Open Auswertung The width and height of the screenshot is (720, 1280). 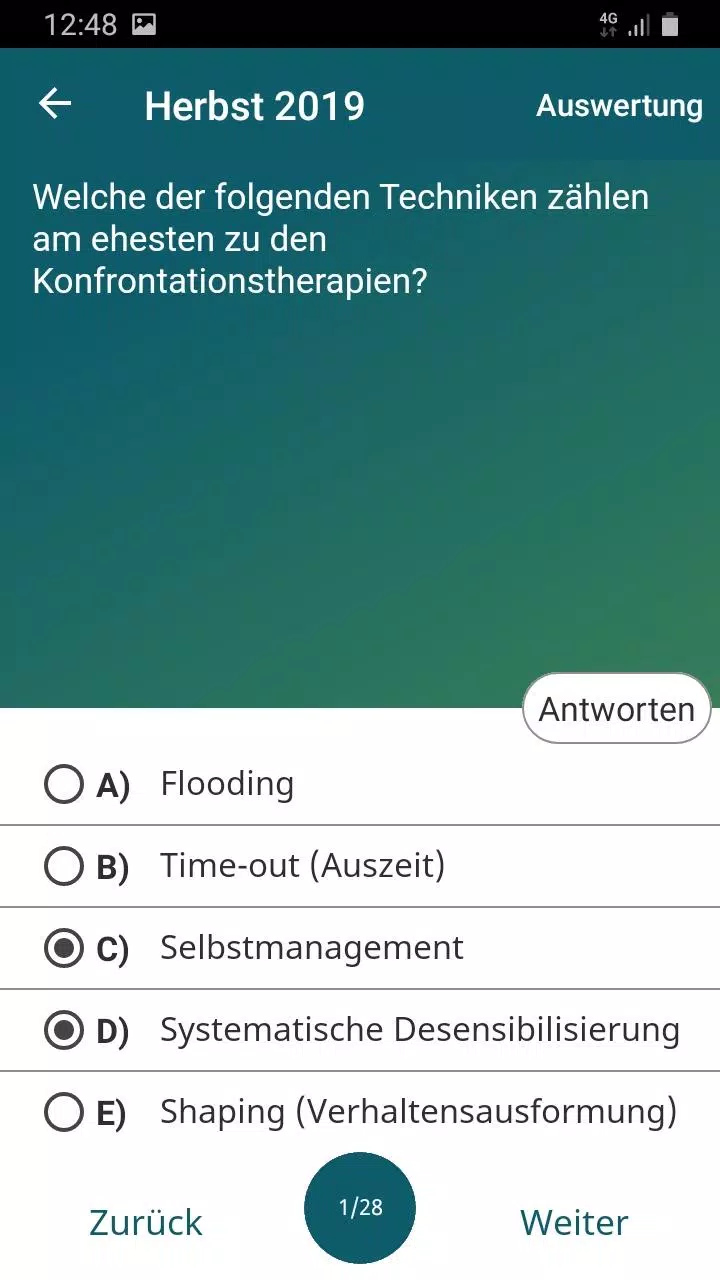pos(619,106)
